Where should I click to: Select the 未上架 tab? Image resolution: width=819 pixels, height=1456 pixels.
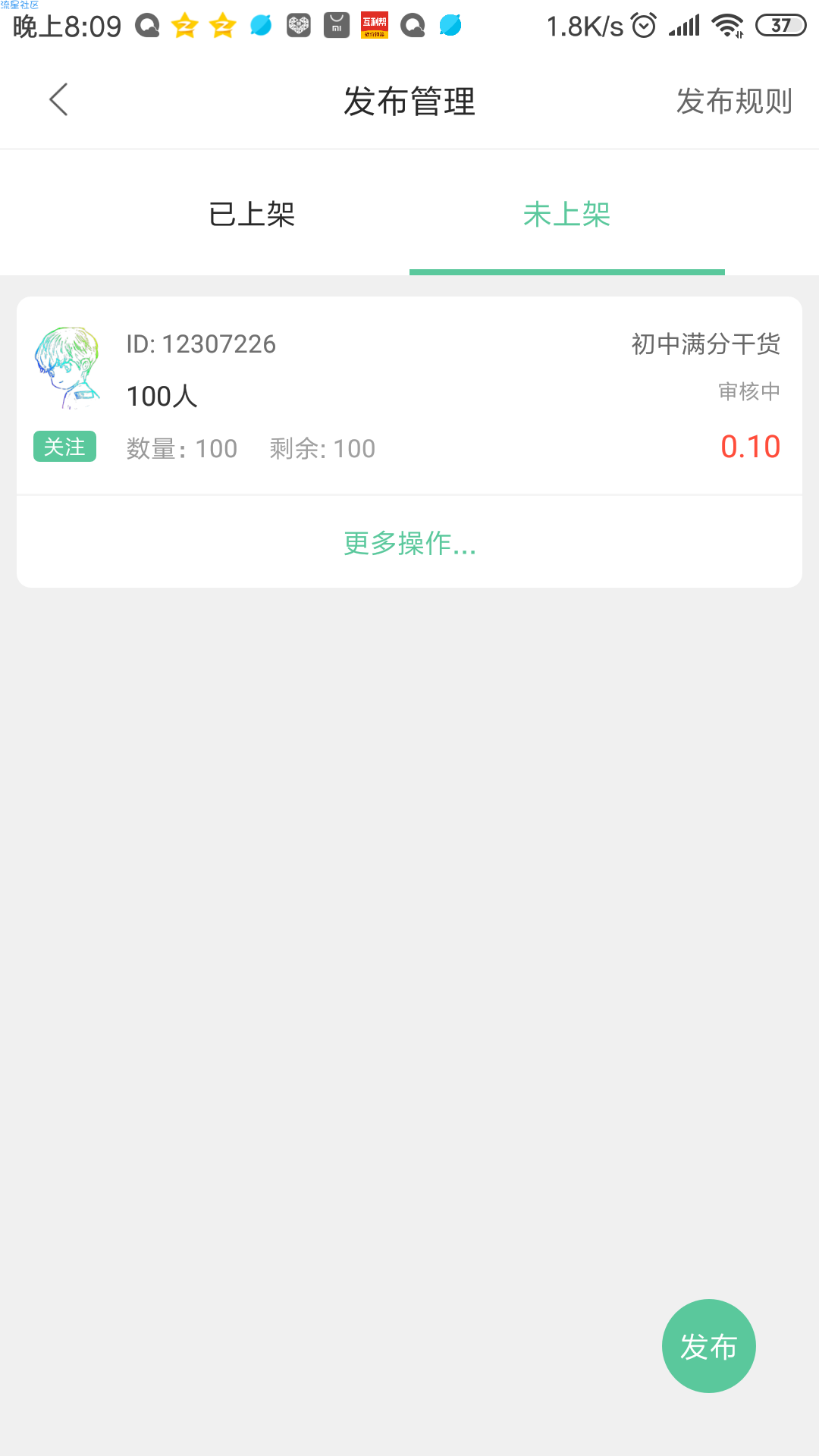(566, 215)
